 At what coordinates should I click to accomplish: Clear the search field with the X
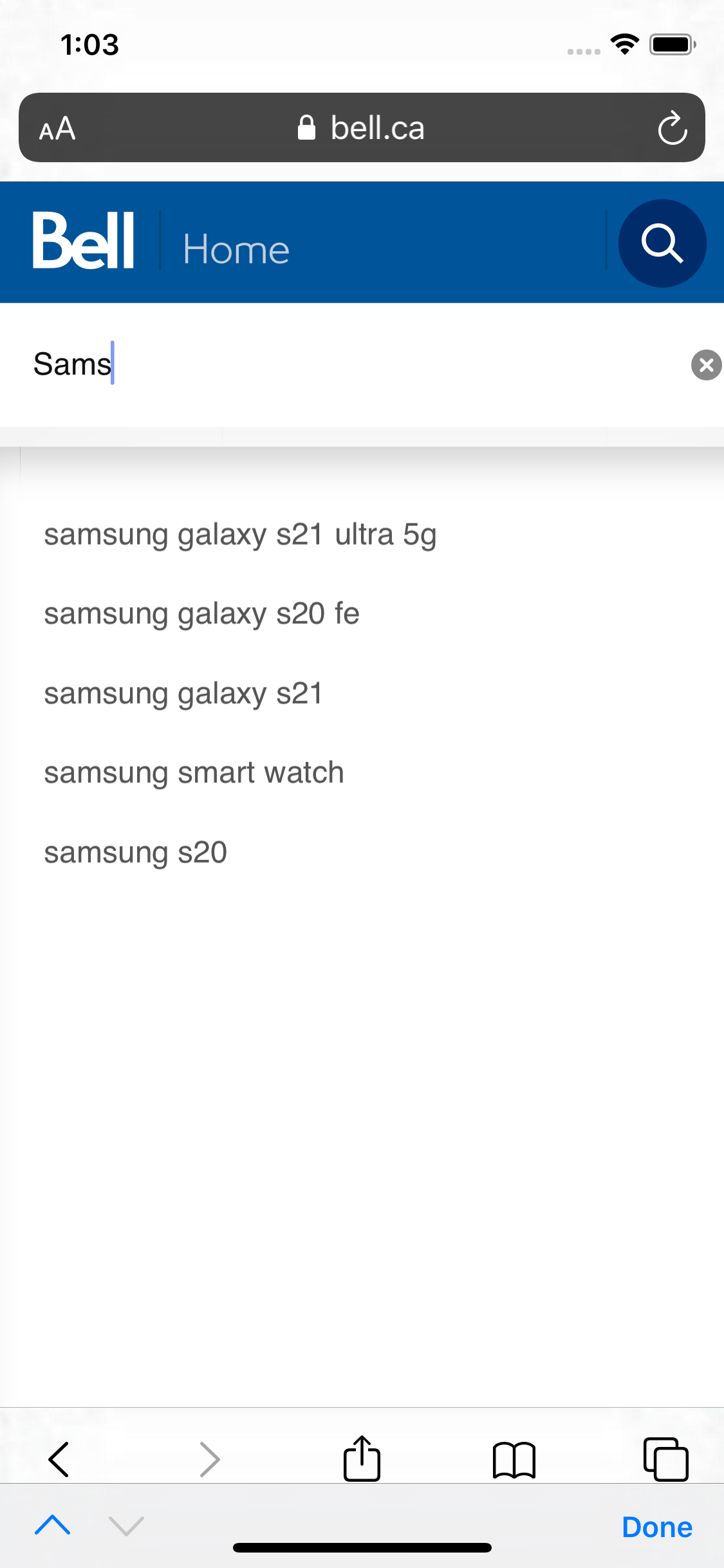click(x=706, y=365)
